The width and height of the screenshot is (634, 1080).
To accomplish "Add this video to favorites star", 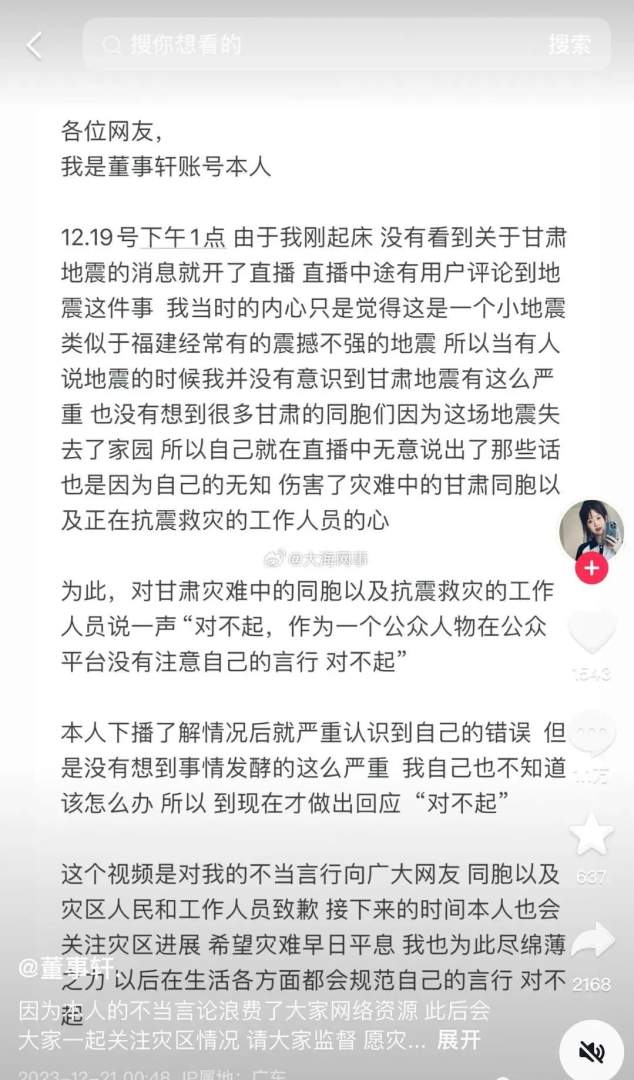I will [591, 833].
